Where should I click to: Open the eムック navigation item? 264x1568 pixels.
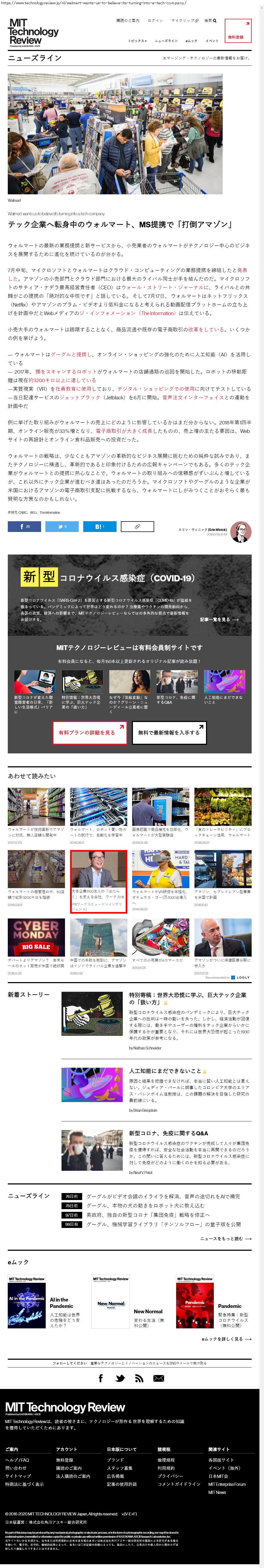191,41
